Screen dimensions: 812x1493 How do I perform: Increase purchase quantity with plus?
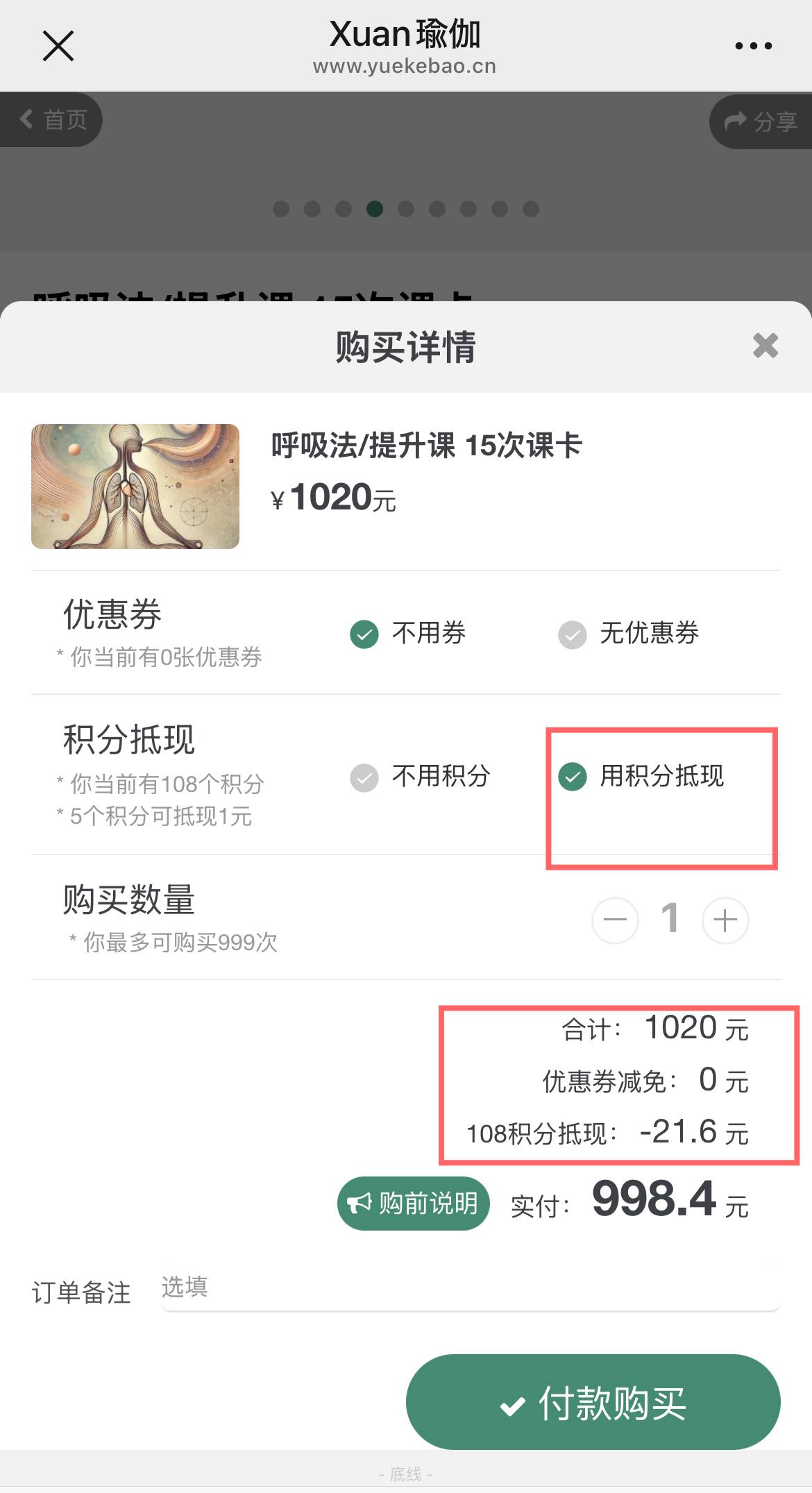tap(725, 920)
